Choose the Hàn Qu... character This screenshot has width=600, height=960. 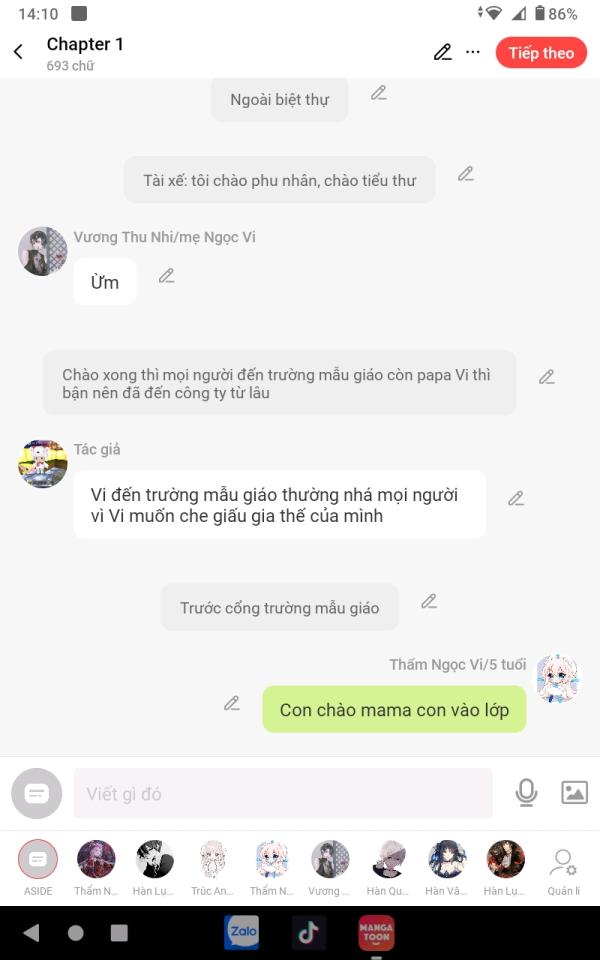(x=388, y=868)
